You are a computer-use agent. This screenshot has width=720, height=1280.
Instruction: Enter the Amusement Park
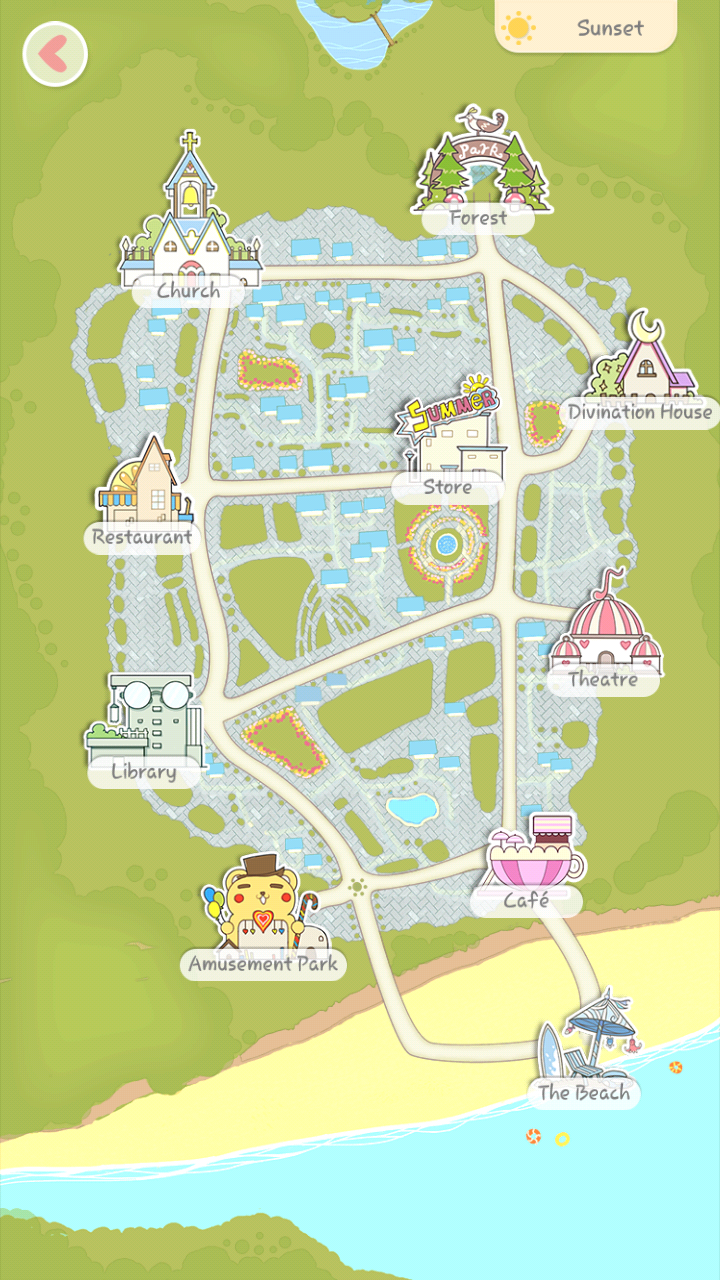point(262,915)
